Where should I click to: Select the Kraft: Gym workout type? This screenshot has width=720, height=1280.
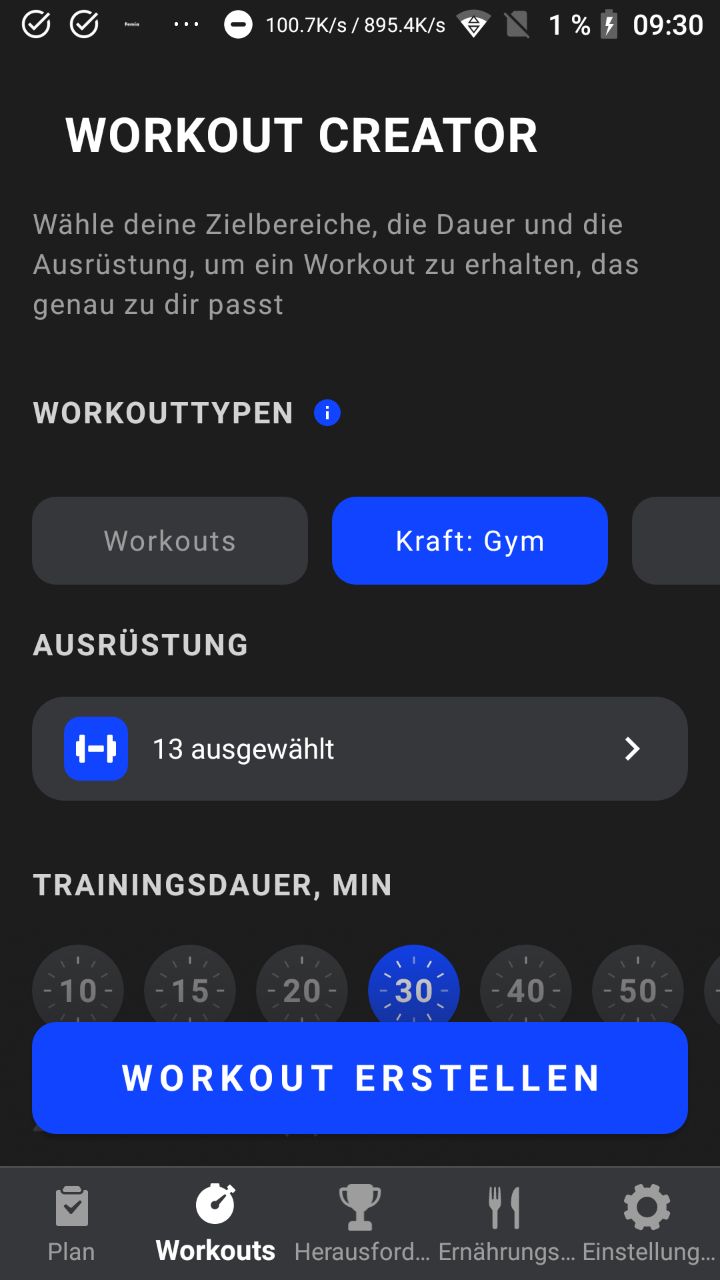(470, 541)
